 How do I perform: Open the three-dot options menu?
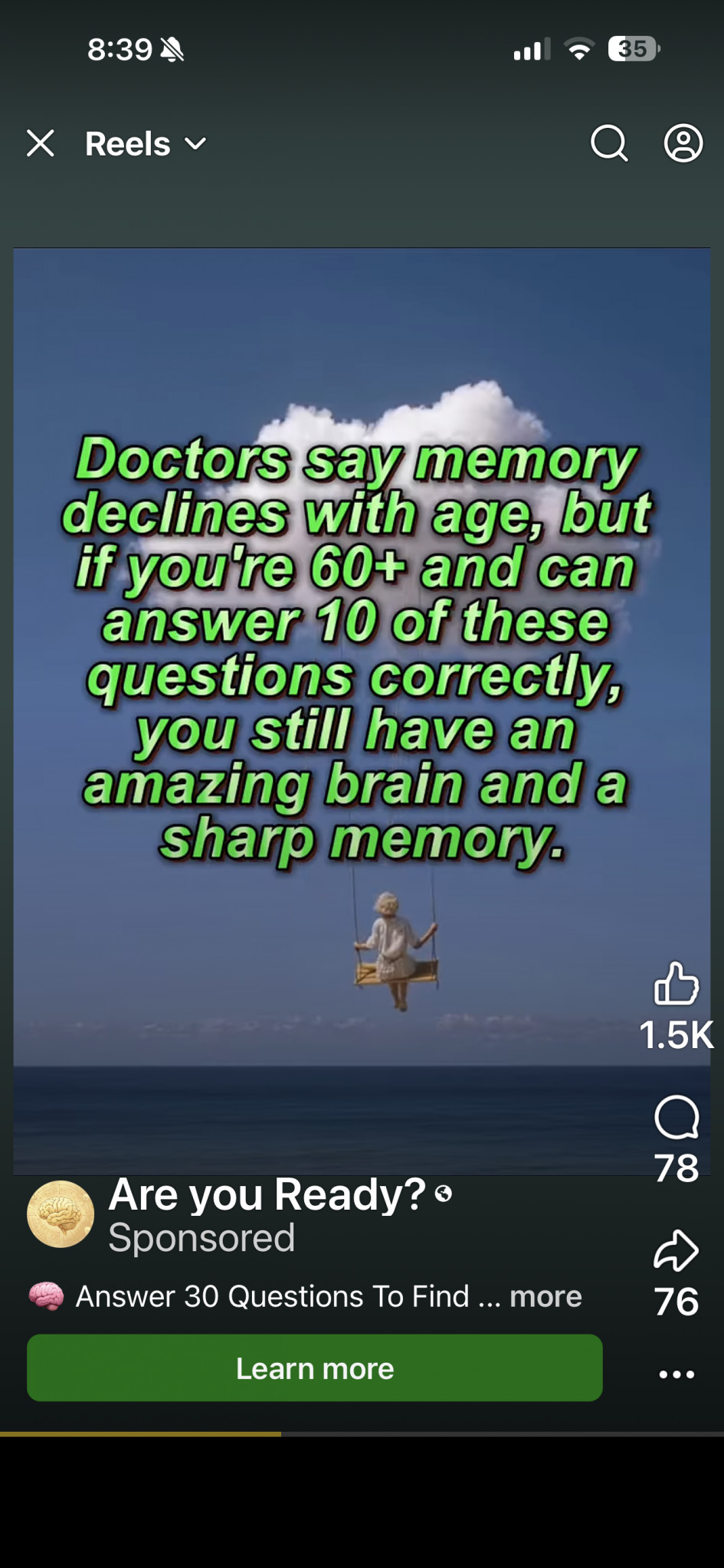tap(676, 1374)
